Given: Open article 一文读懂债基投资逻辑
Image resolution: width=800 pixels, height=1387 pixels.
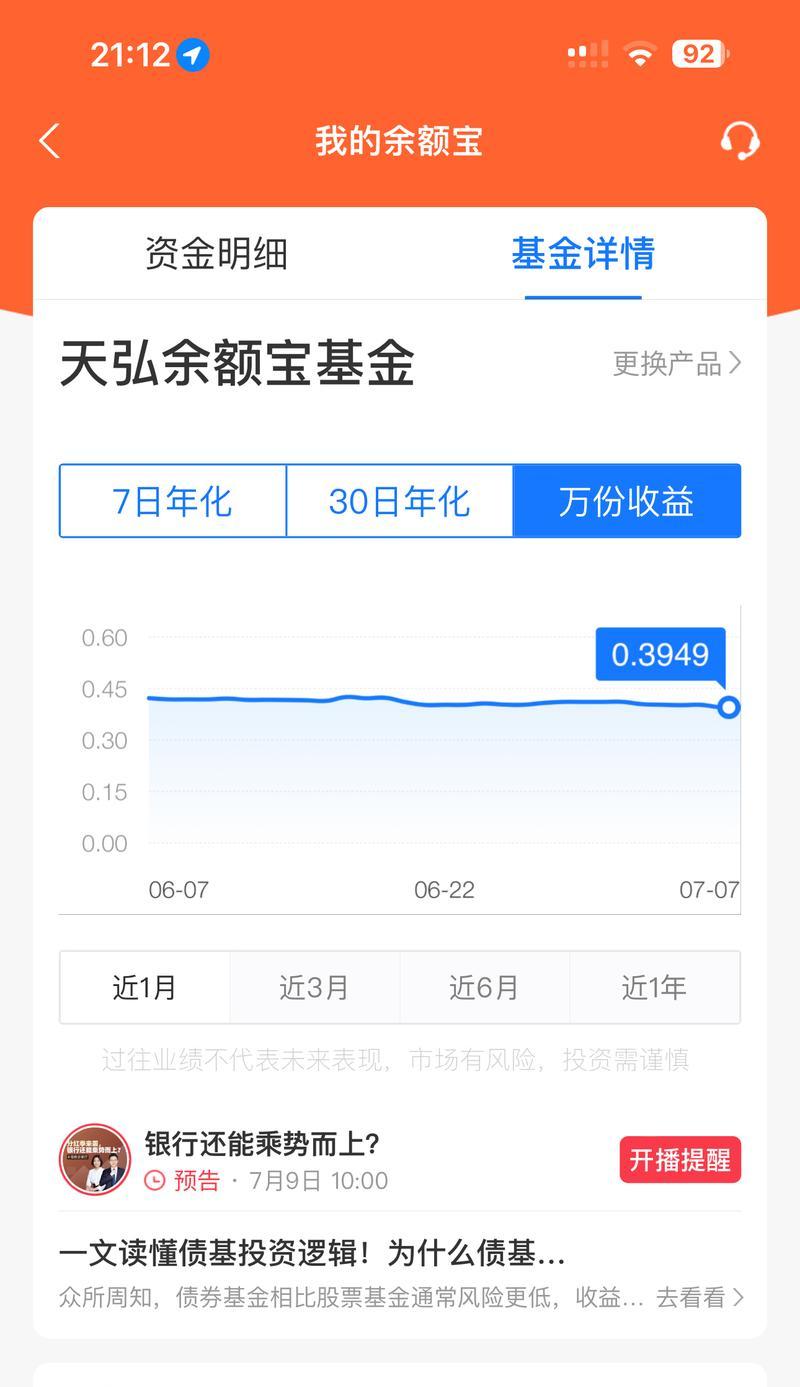Looking at the screenshot, I should 312,1252.
